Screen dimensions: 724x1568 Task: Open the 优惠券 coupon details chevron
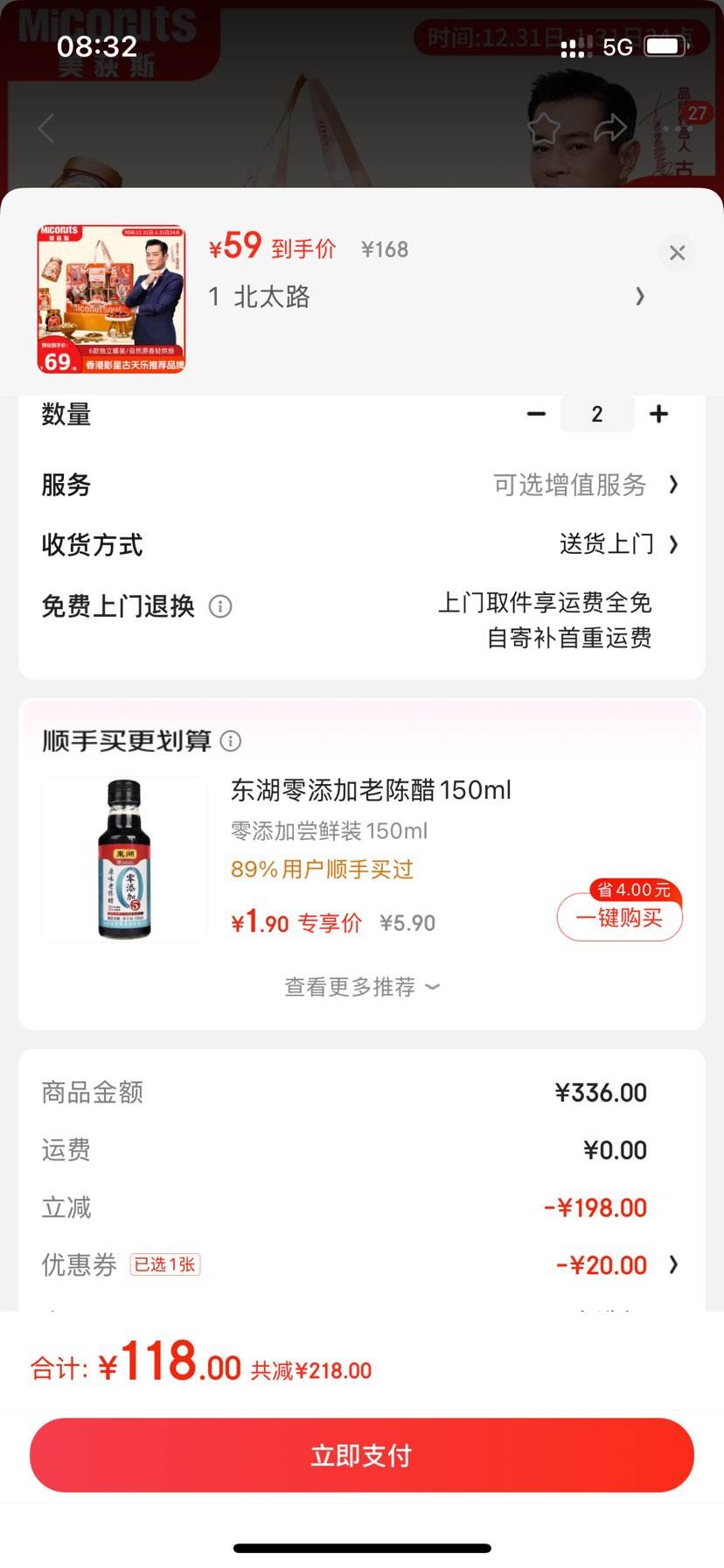click(x=672, y=1265)
